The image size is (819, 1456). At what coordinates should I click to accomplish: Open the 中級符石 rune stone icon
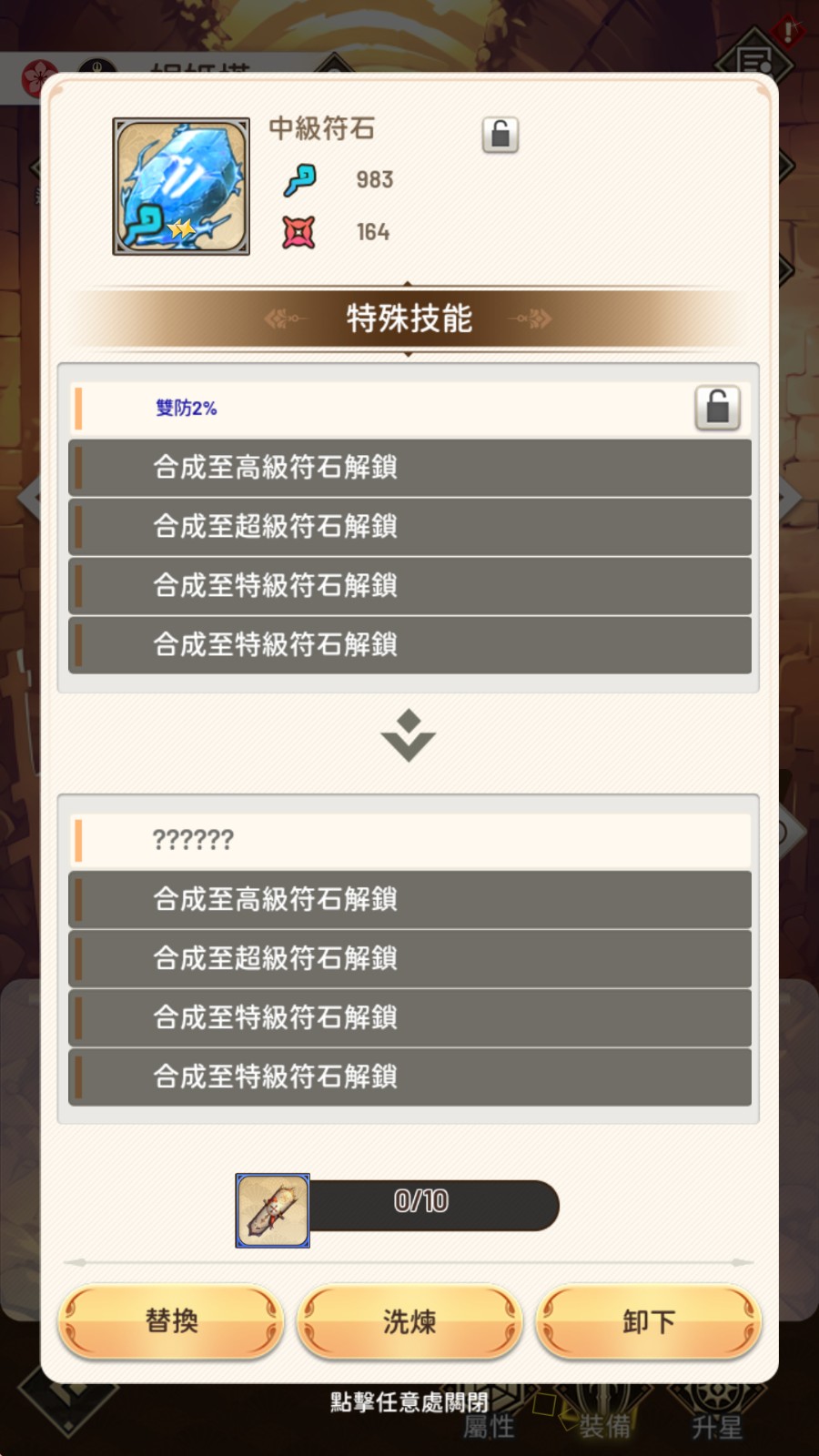click(x=181, y=186)
